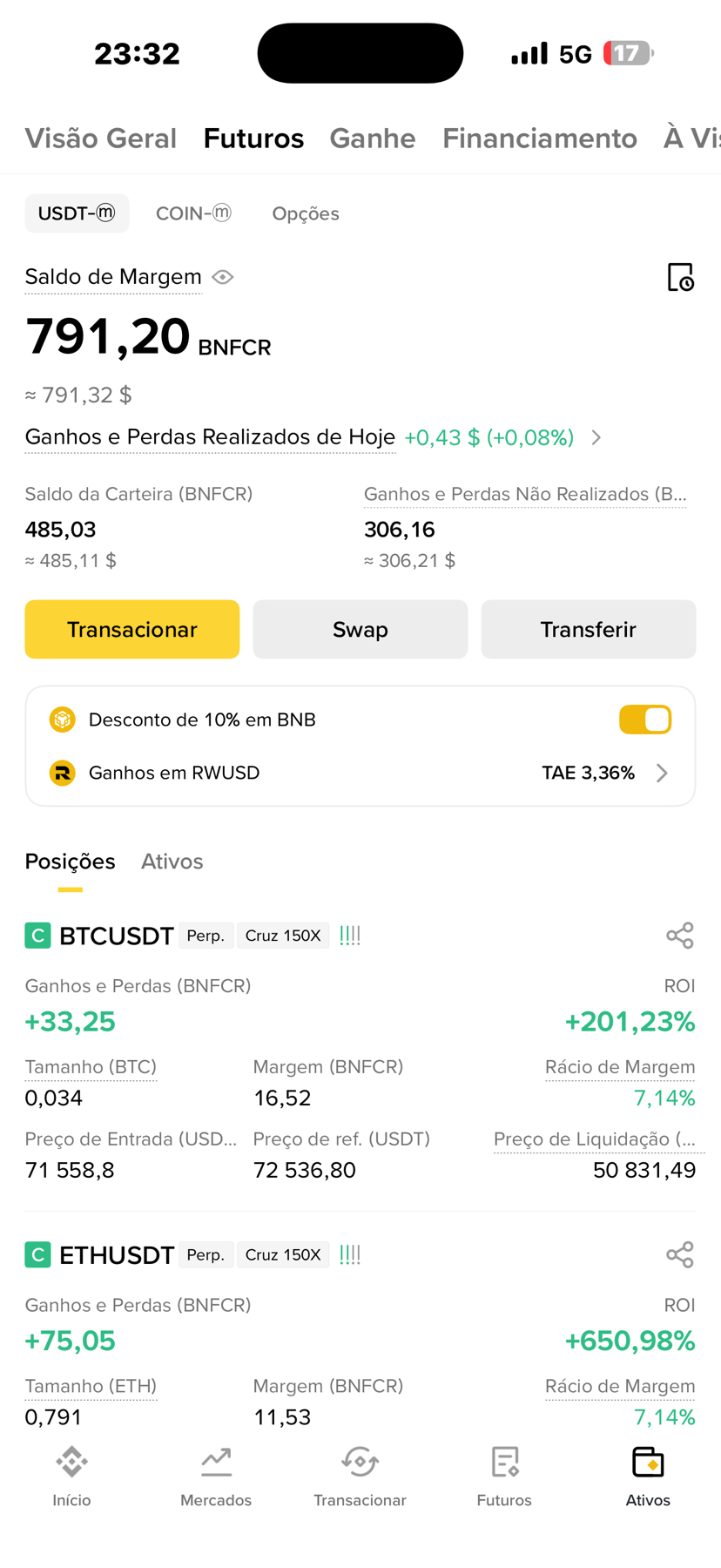Screen dimensions: 721x1568
Task: Open the Ganhe tab
Action: coord(373,139)
